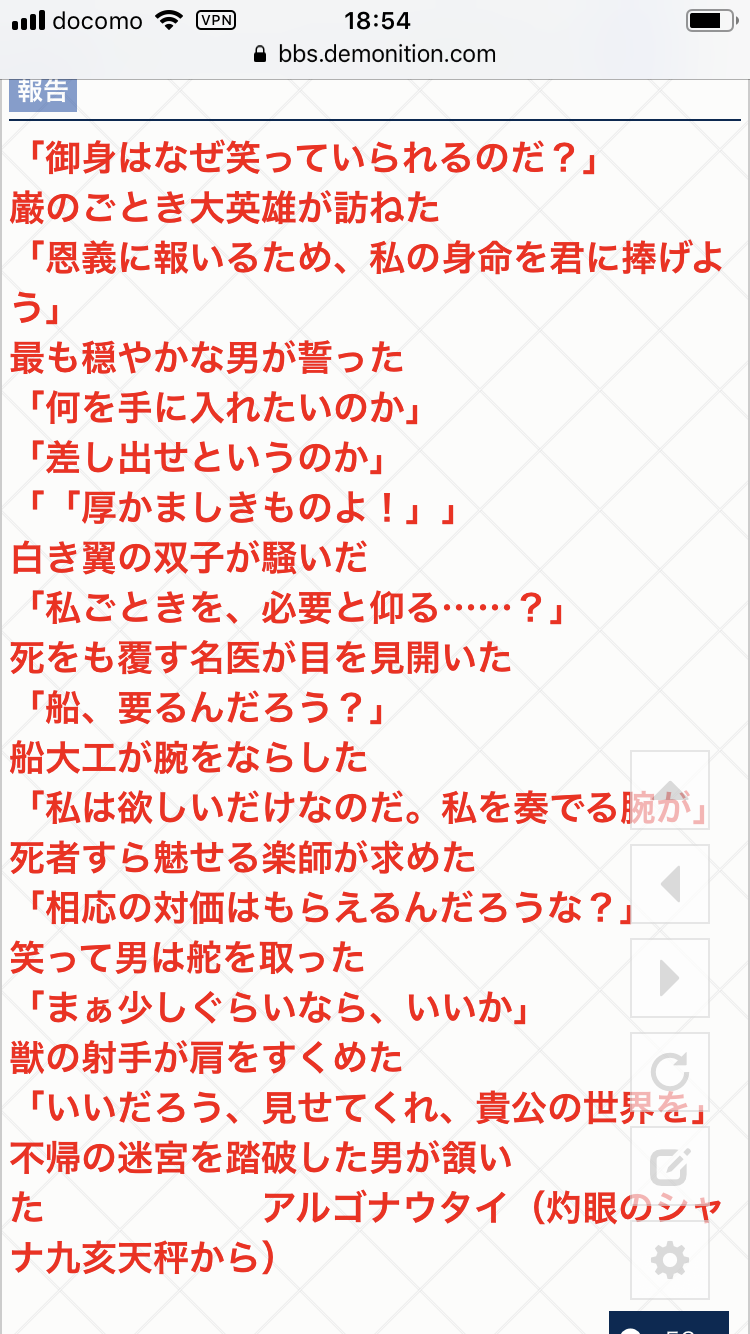The image size is (750, 1334).
Task: Tap the bbs.demonition.com address bar
Action: [x=375, y=54]
